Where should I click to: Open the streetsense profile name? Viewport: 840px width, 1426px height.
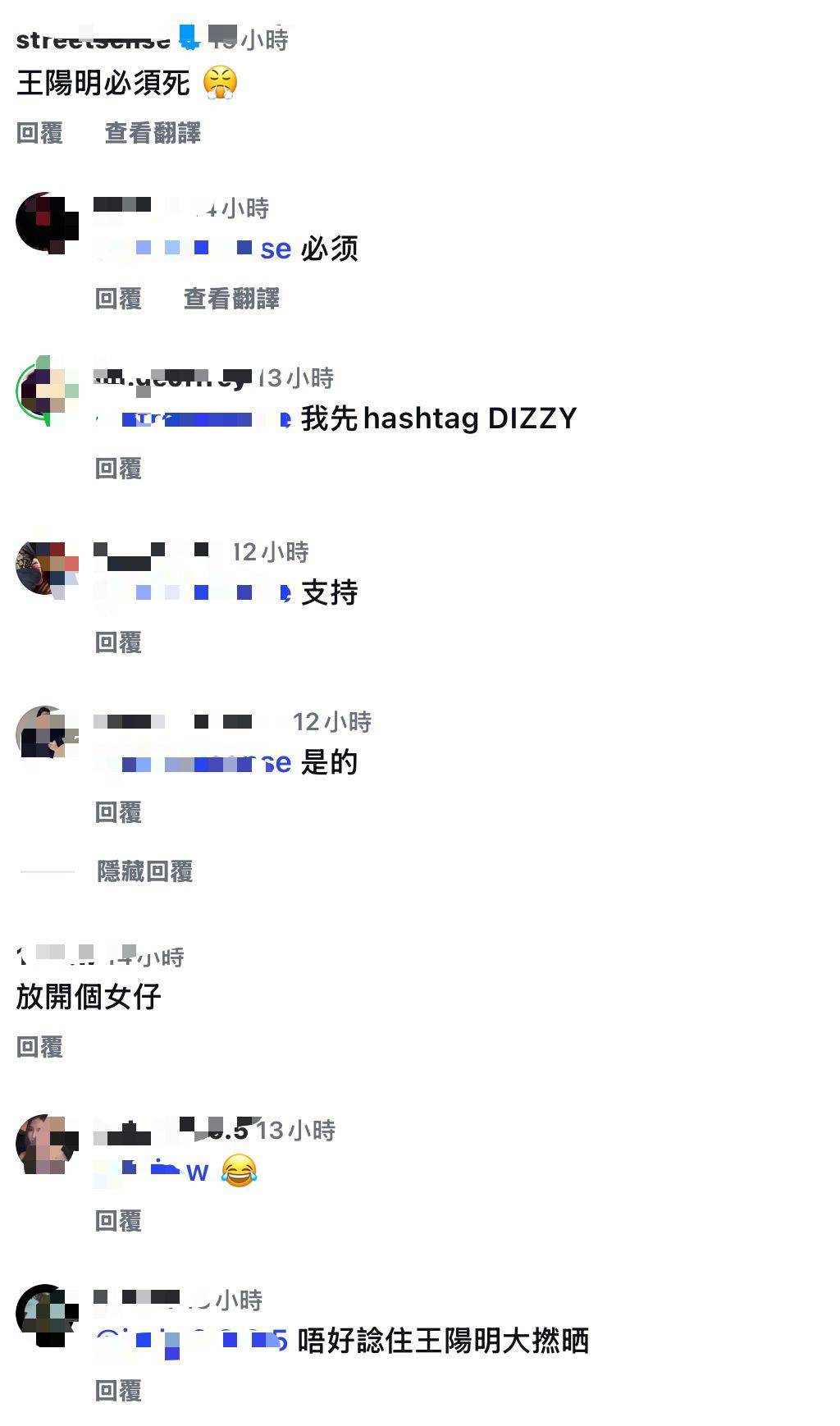click(92, 39)
